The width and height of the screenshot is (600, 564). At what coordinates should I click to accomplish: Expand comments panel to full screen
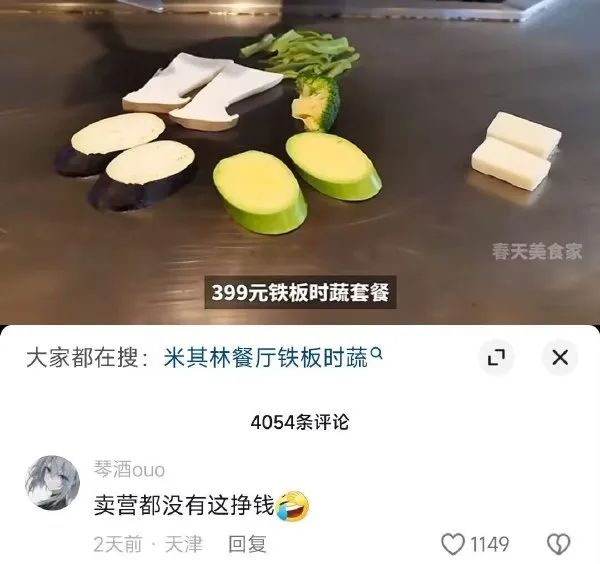coord(496,358)
